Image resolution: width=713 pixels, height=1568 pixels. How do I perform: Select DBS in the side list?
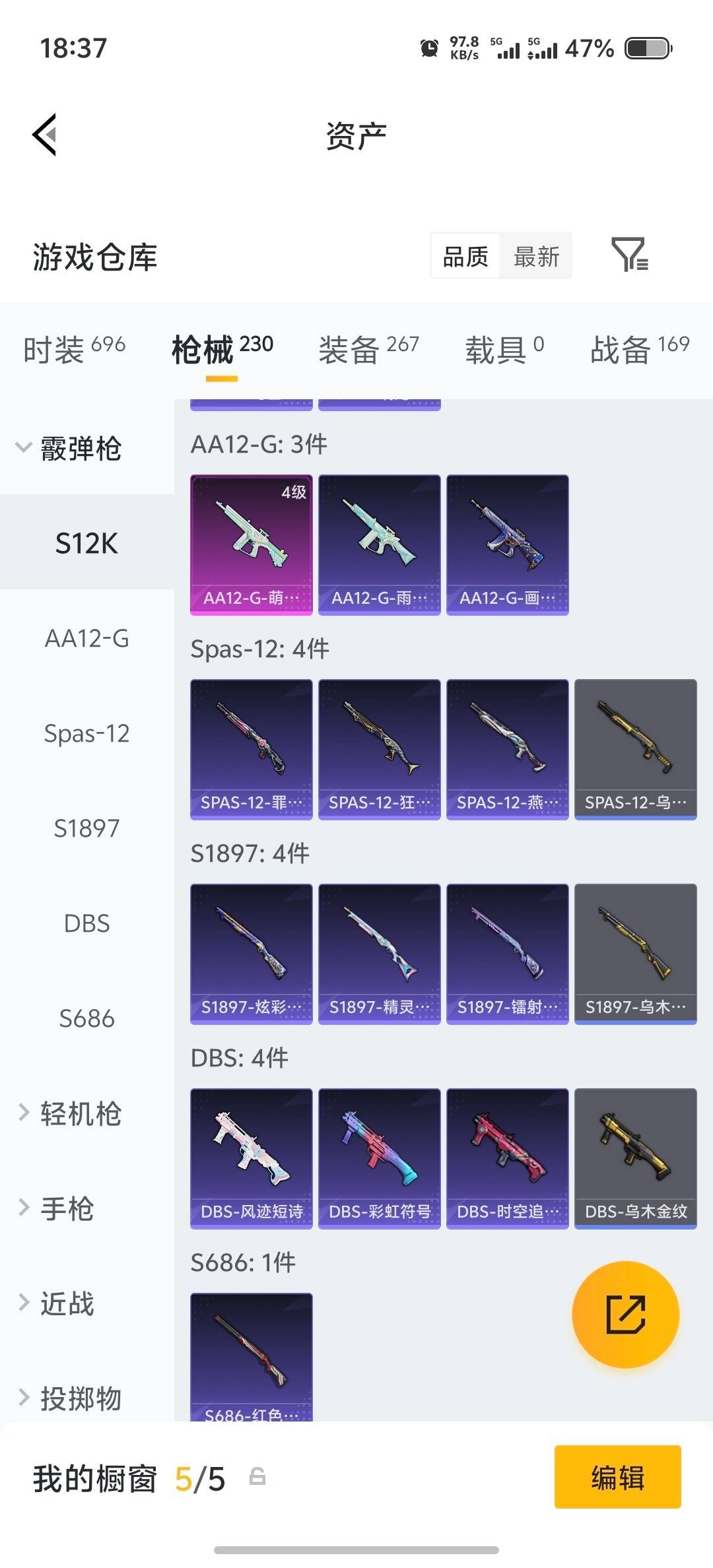pyautogui.click(x=86, y=923)
